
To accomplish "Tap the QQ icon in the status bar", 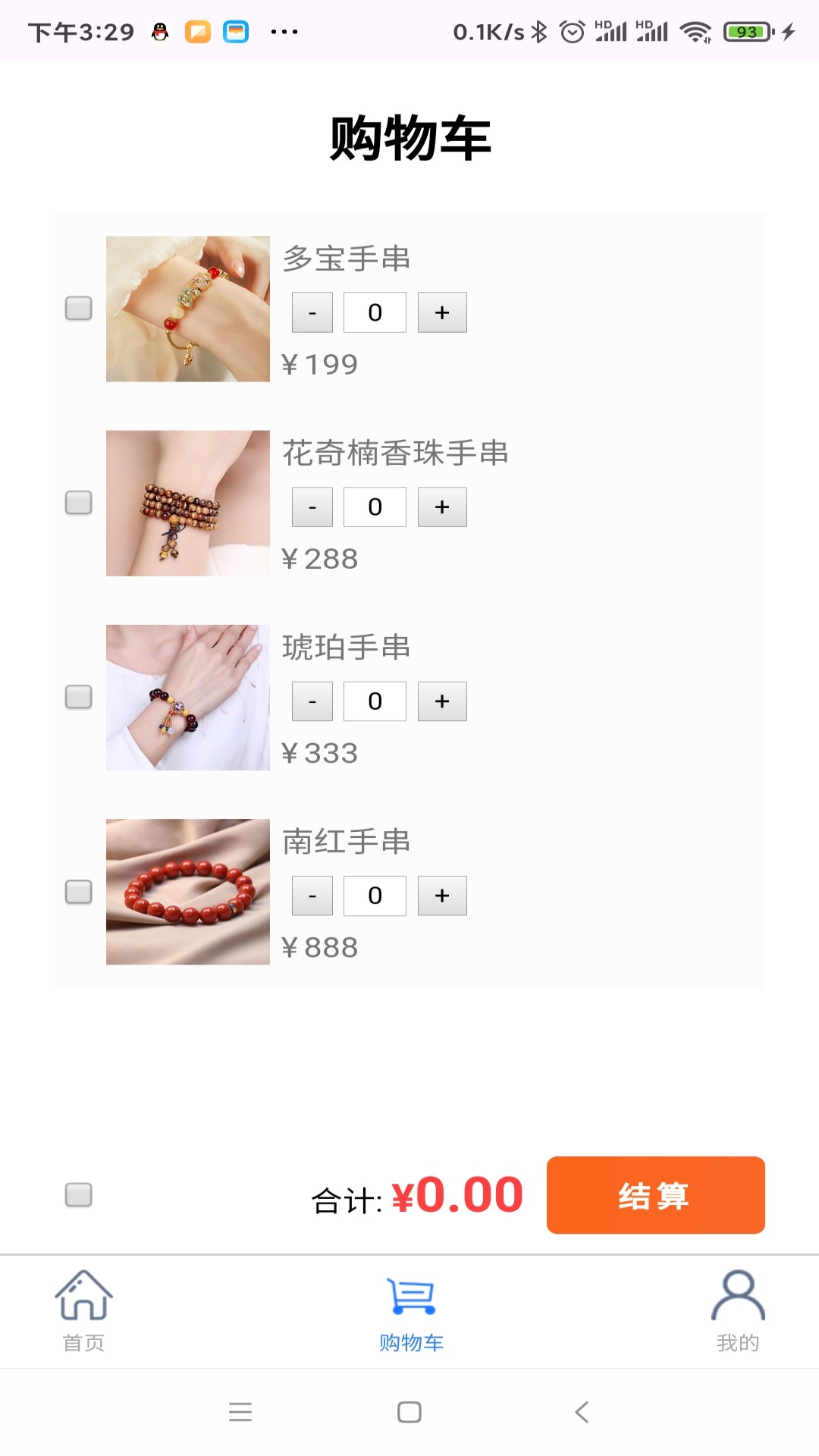I will click(158, 32).
